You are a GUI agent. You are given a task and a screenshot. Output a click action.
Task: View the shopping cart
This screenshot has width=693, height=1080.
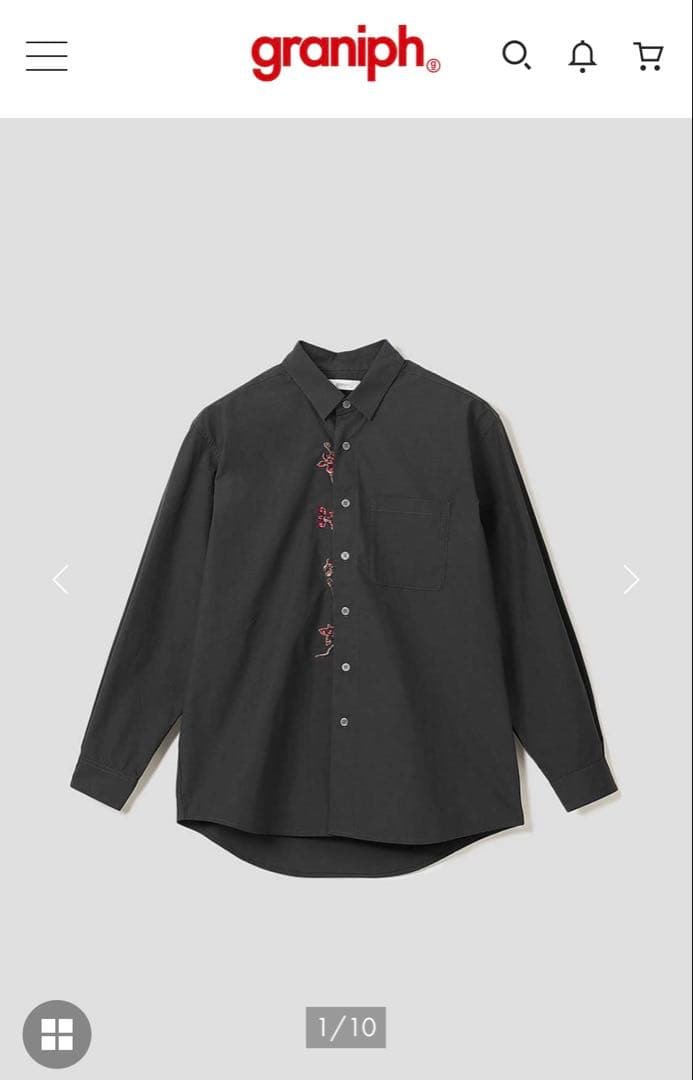[649, 56]
